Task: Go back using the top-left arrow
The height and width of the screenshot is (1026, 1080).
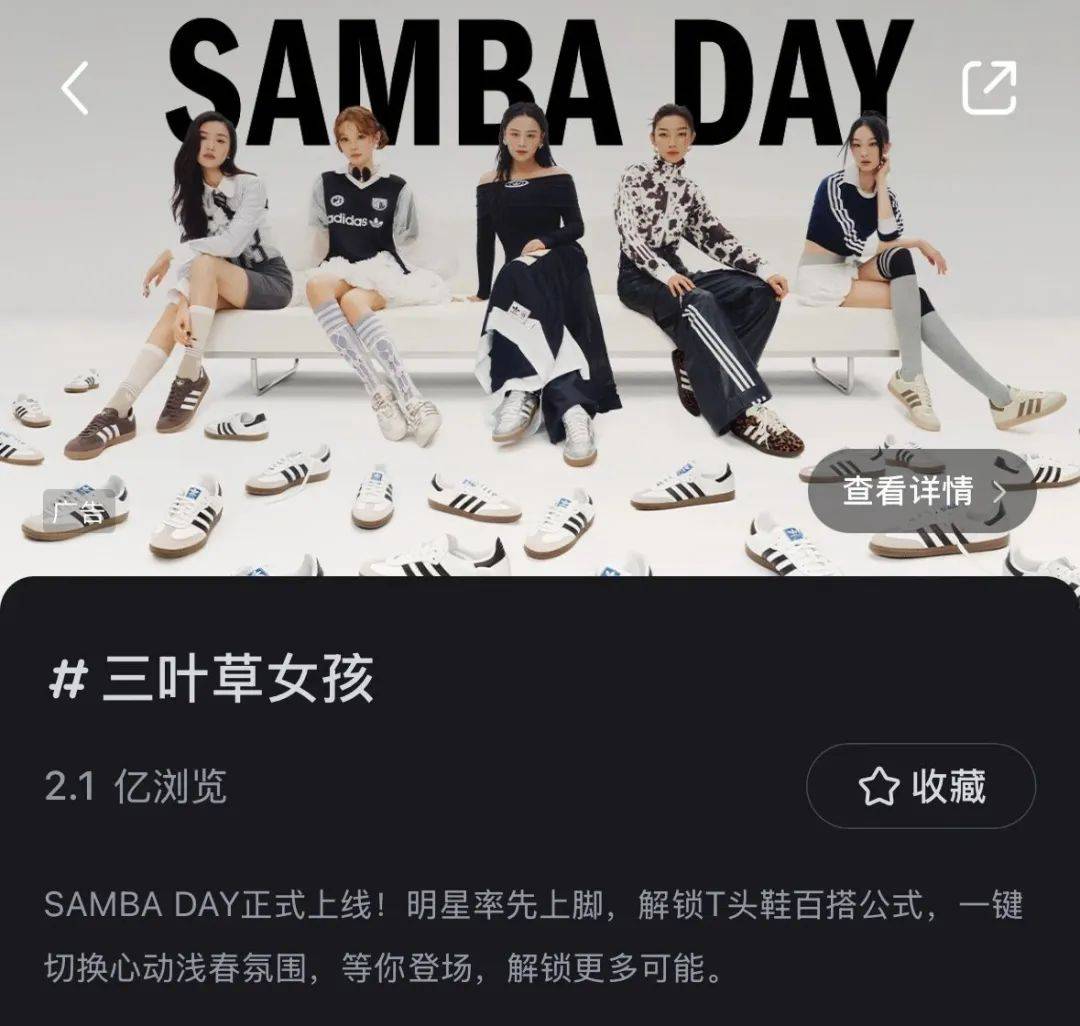Action: click(75, 88)
